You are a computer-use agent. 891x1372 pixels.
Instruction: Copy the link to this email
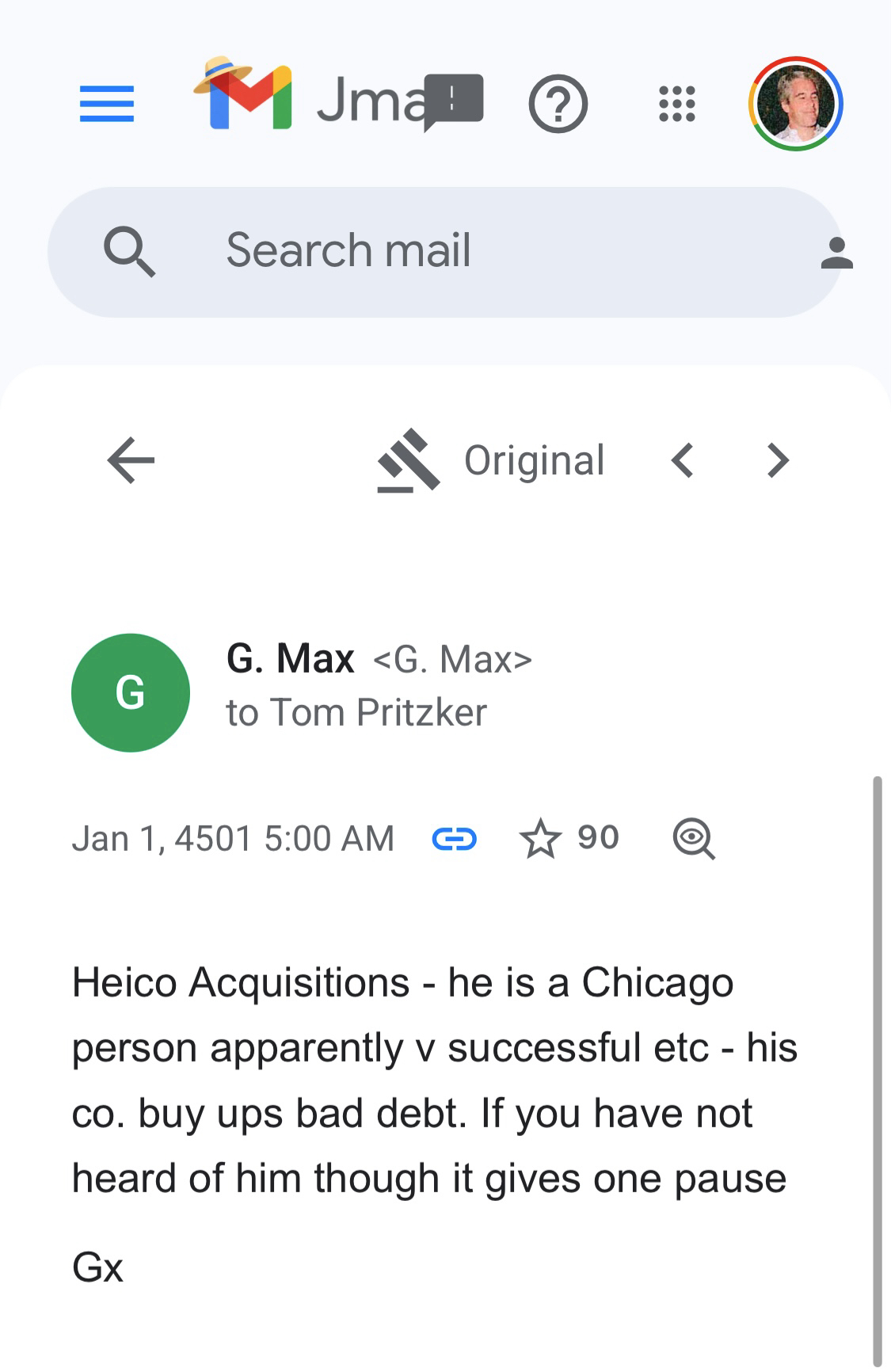454,838
